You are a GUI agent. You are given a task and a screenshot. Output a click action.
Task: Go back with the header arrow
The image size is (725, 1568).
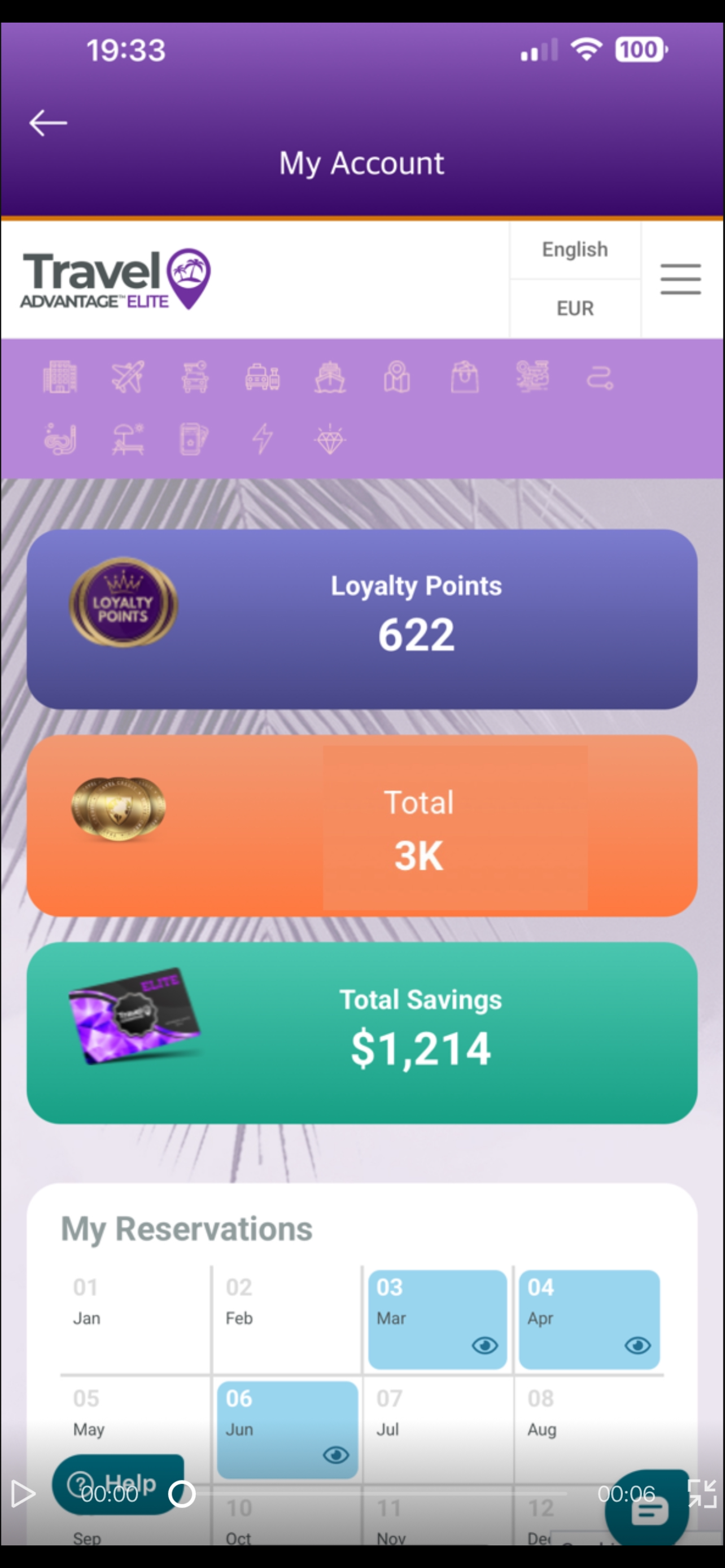click(47, 123)
